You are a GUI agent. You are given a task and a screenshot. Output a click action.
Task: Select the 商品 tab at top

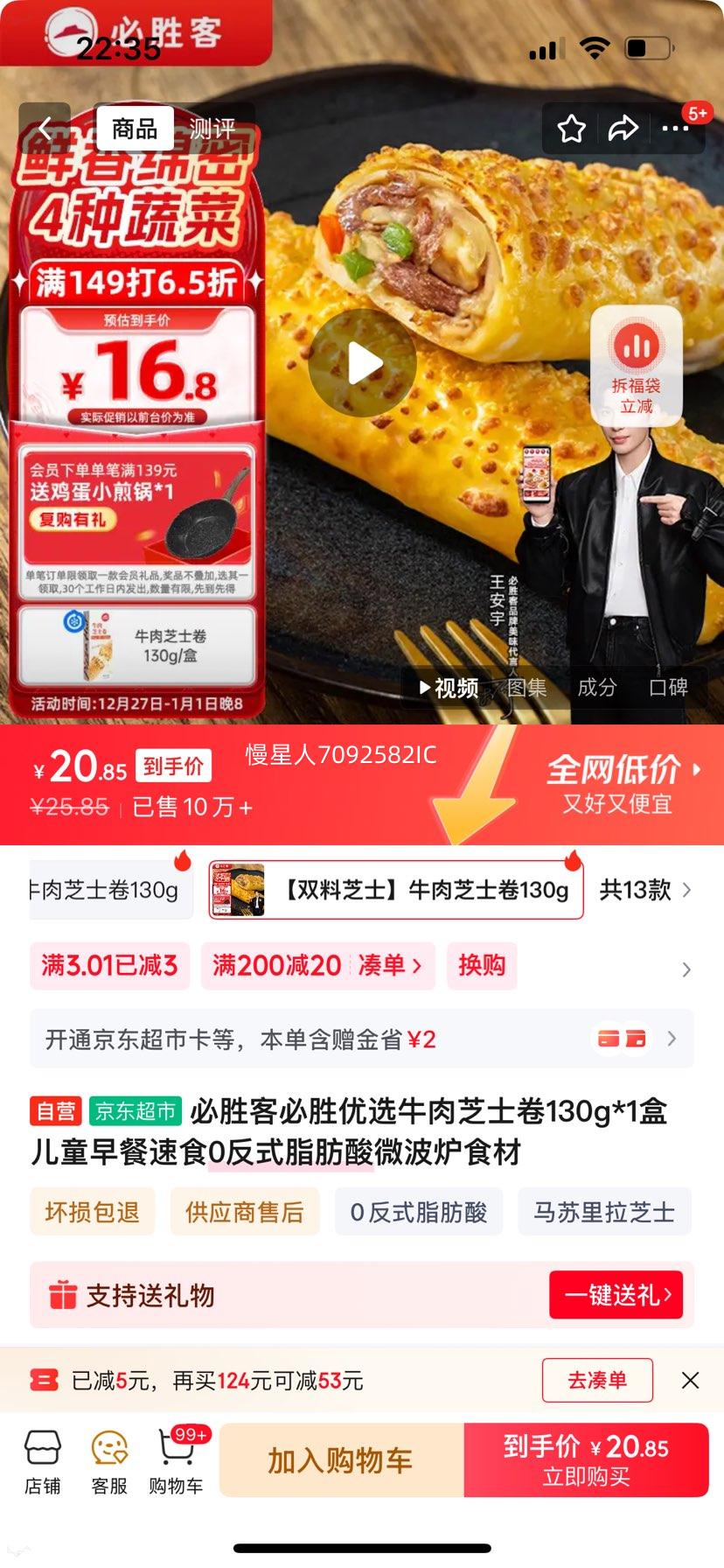pyautogui.click(x=134, y=127)
